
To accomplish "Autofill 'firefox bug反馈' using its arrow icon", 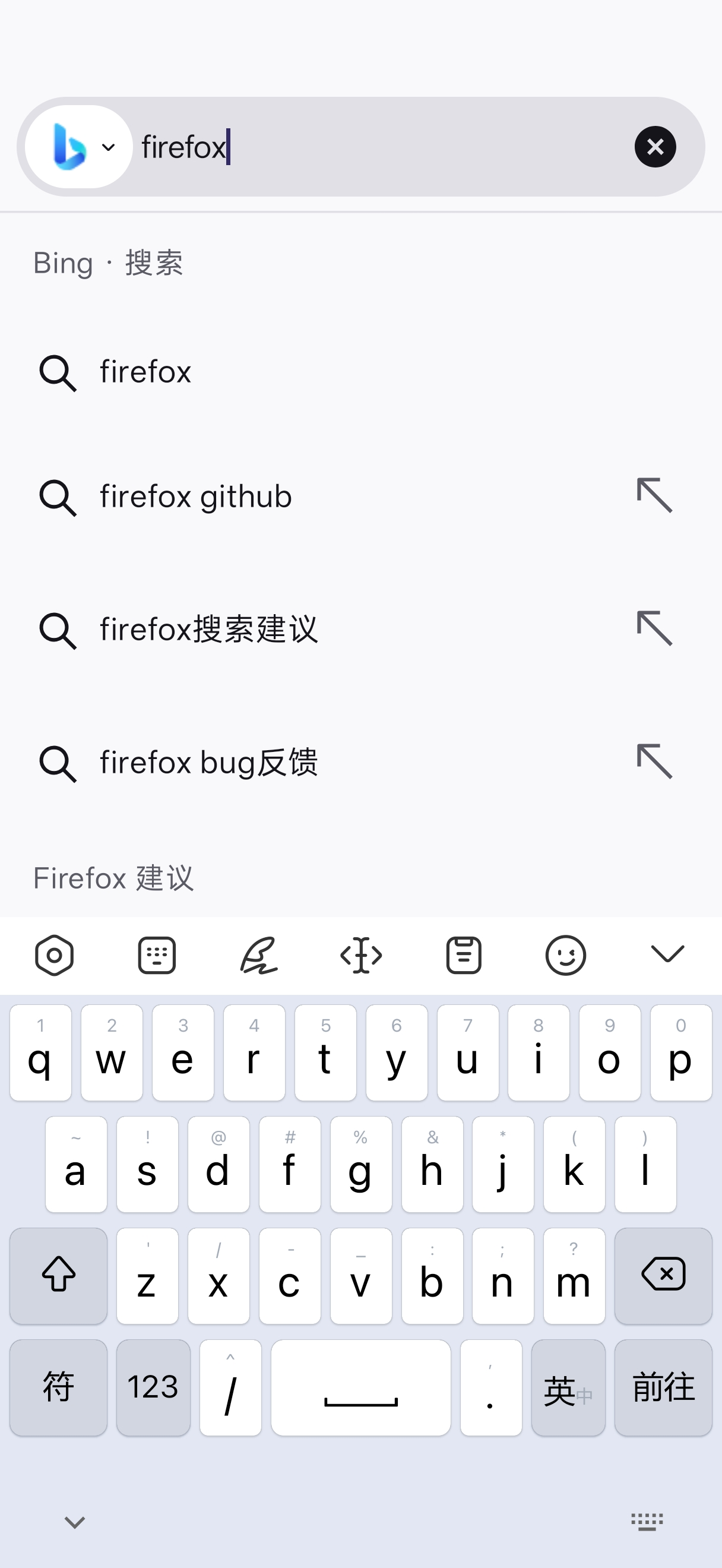I will pyautogui.click(x=654, y=761).
